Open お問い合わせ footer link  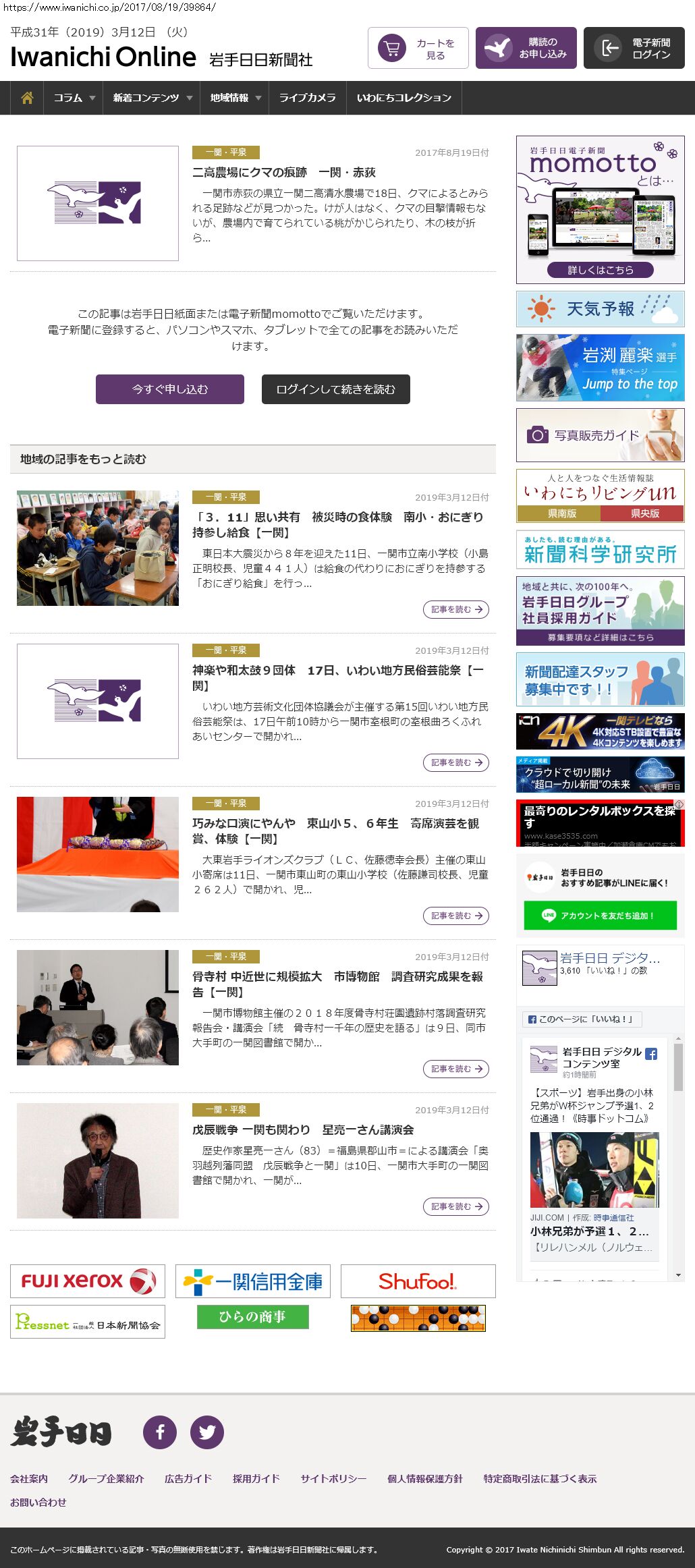pos(38,1502)
